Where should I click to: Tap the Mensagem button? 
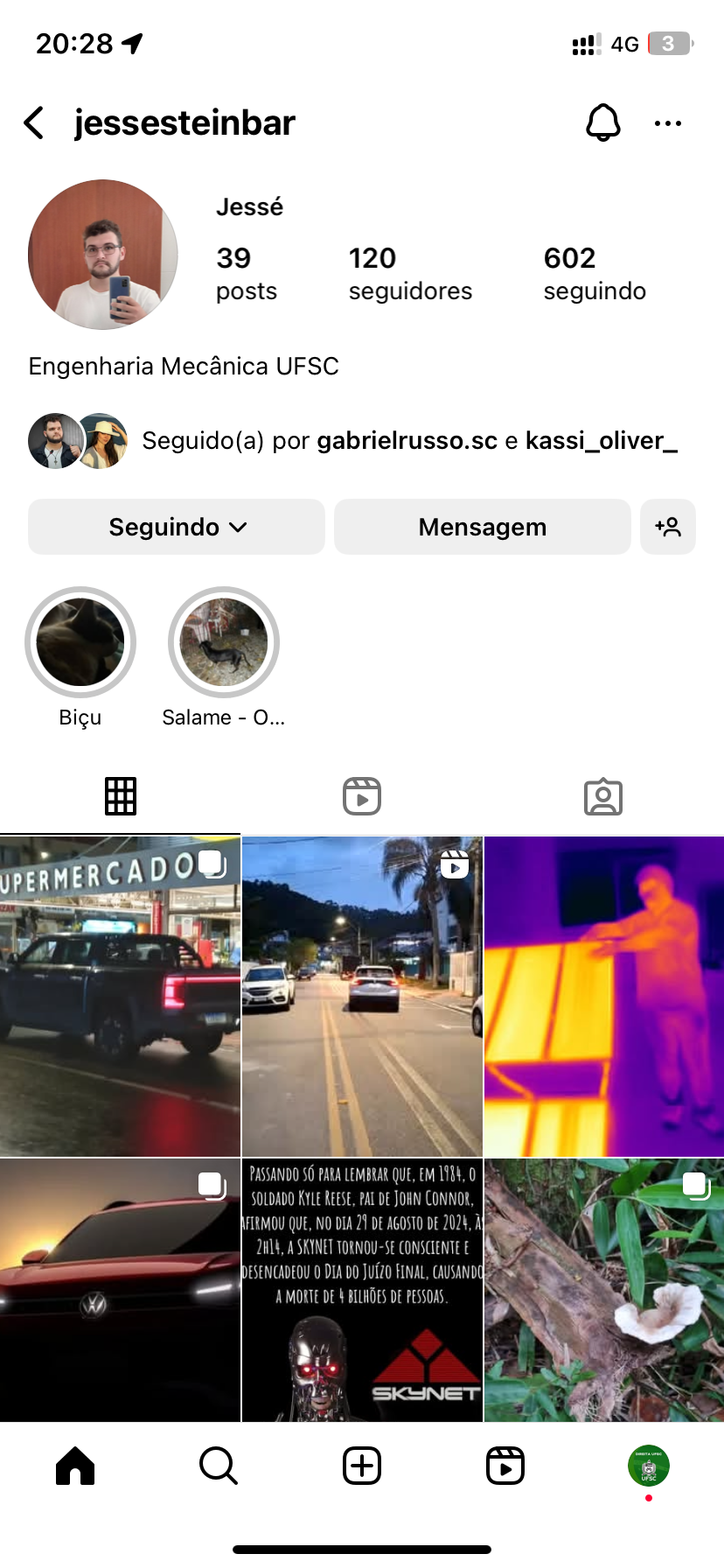click(482, 527)
